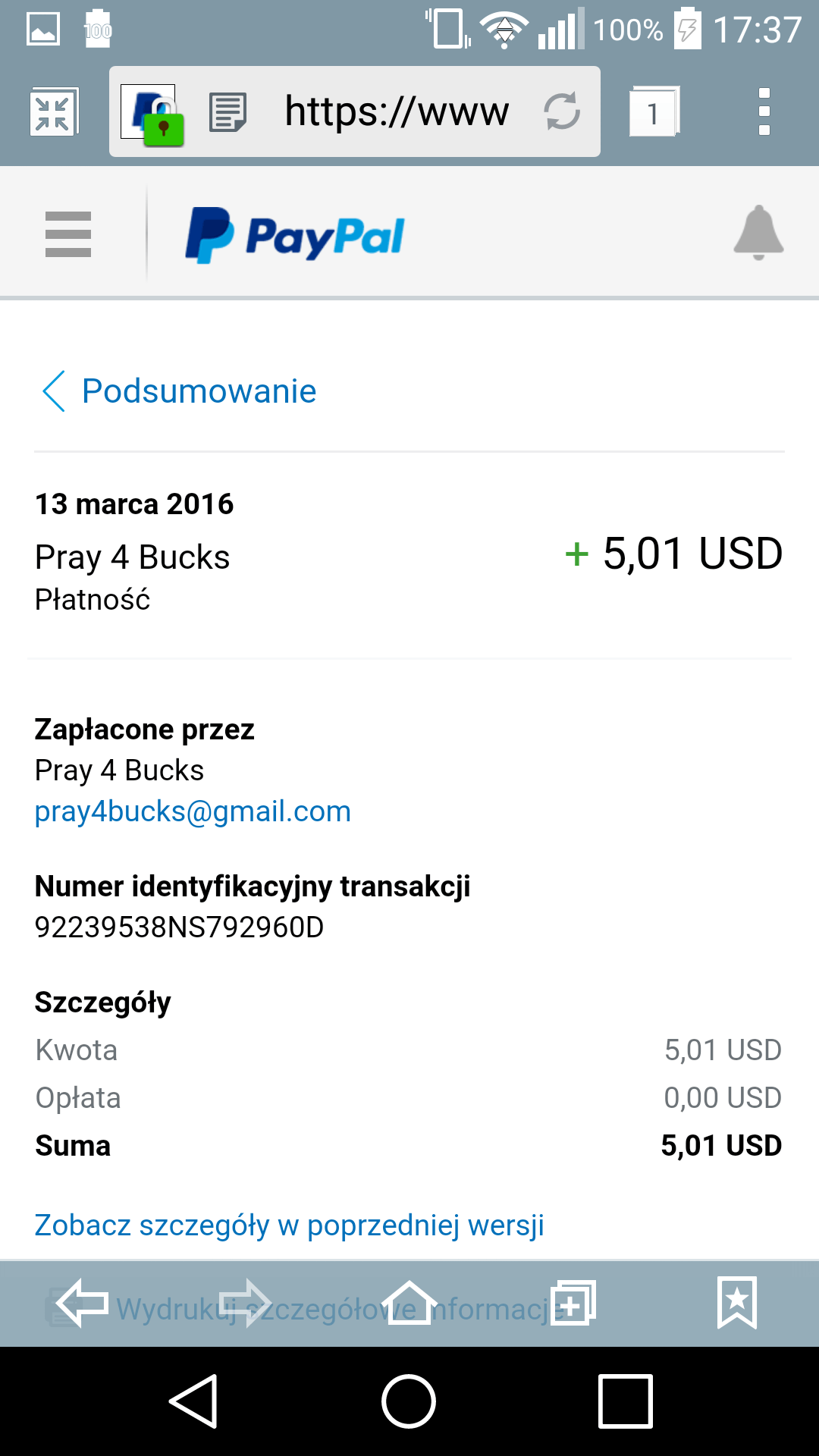Image resolution: width=819 pixels, height=1456 pixels.
Task: Open the browser overflow menu
Action: 764,112
